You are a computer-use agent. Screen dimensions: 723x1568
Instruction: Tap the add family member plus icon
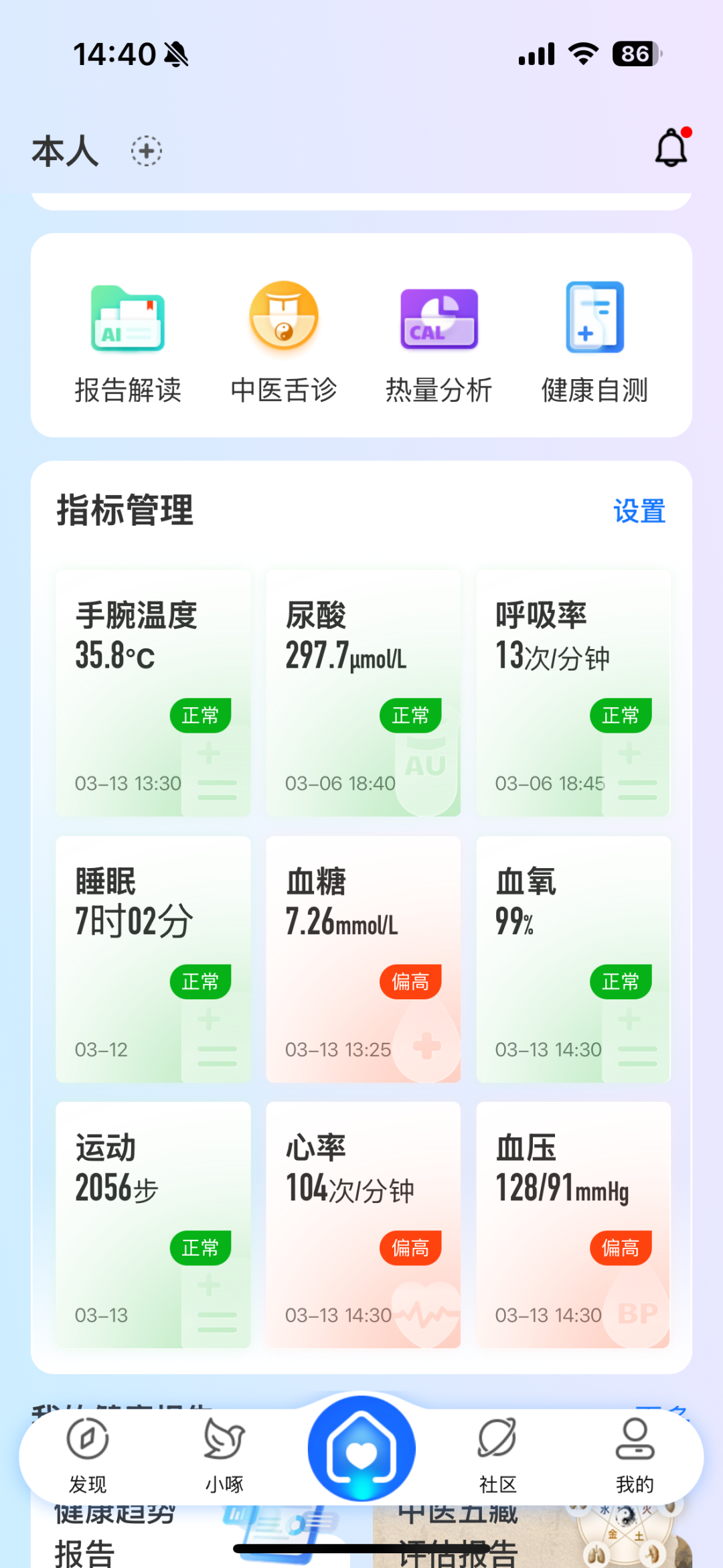[x=147, y=151]
